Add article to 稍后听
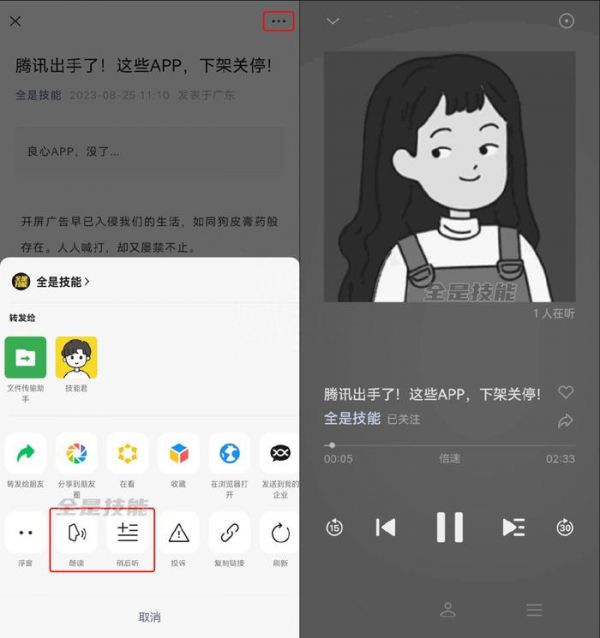600x638 pixels. point(127,533)
